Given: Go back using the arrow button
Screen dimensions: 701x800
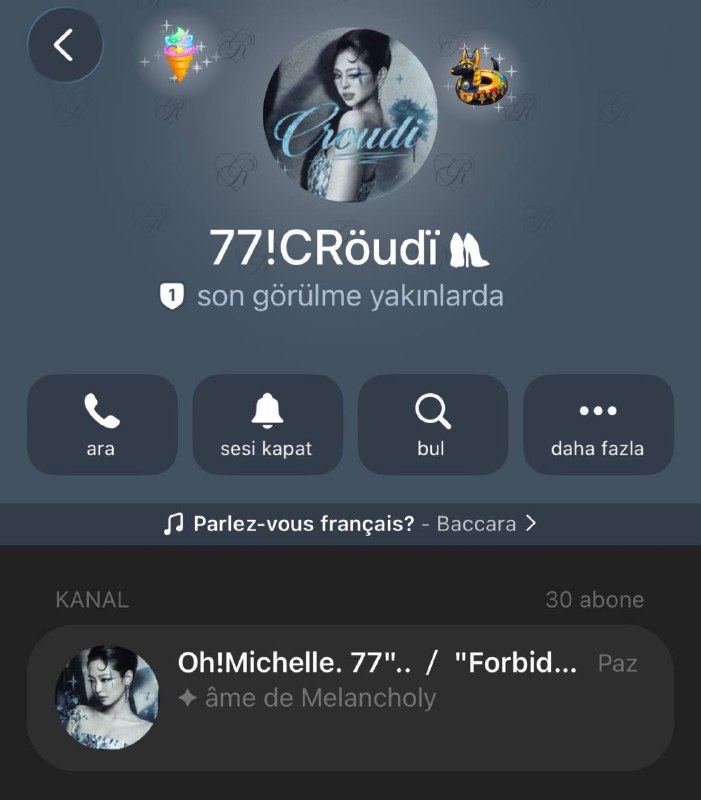Looking at the screenshot, I should tap(65, 45).
